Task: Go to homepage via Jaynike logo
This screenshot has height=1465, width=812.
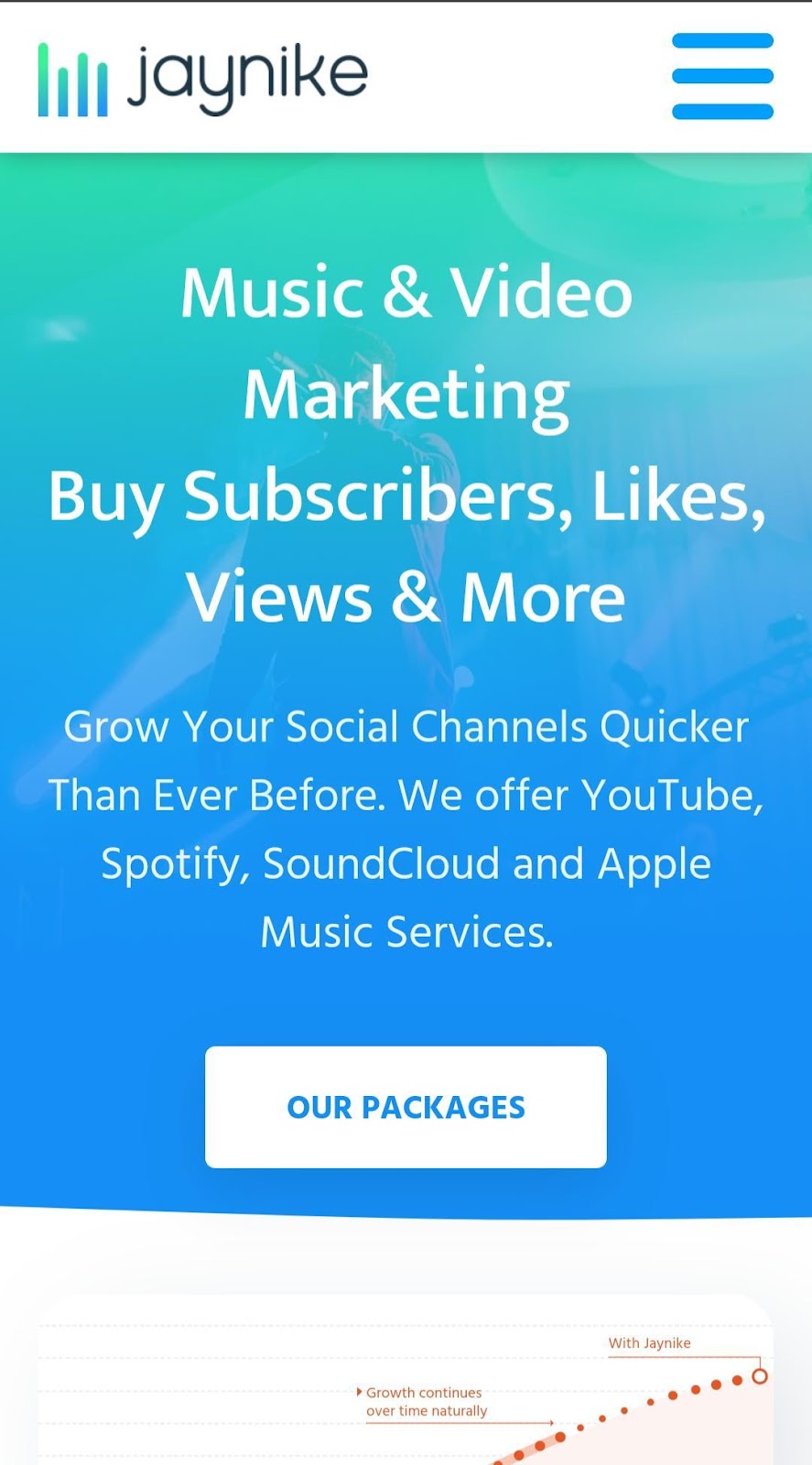Action: [x=203, y=79]
